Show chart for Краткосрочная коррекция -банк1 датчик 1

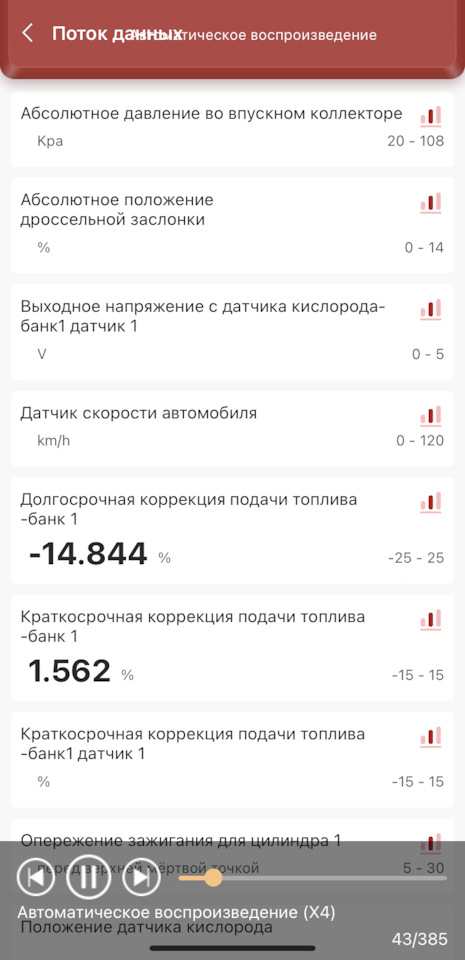[431, 737]
